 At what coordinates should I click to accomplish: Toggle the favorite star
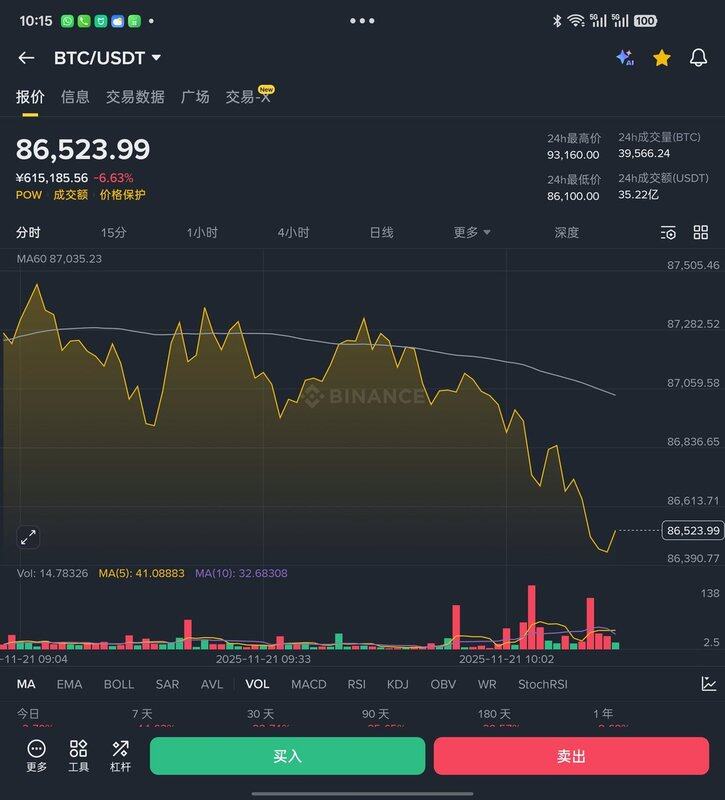point(662,58)
